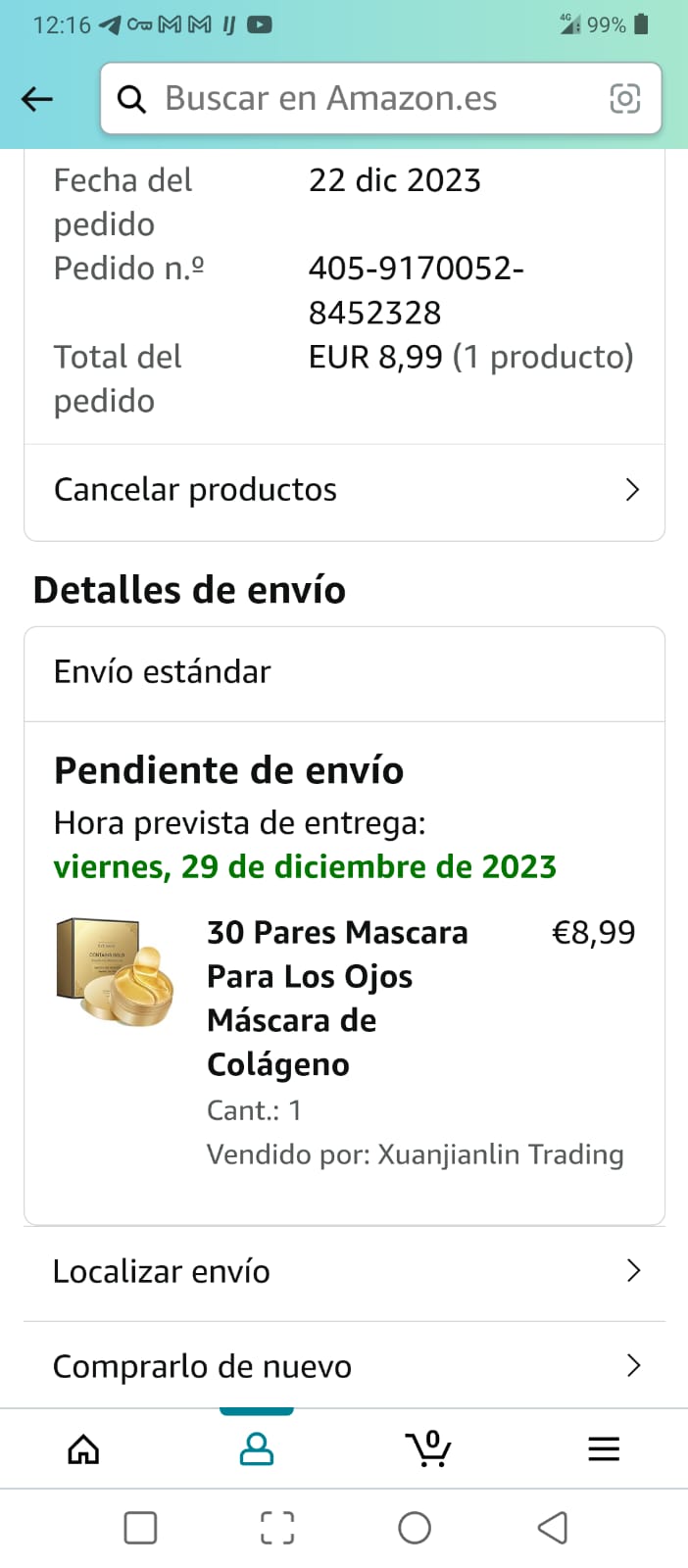Open the hamburger menu tab

pos(604,1448)
